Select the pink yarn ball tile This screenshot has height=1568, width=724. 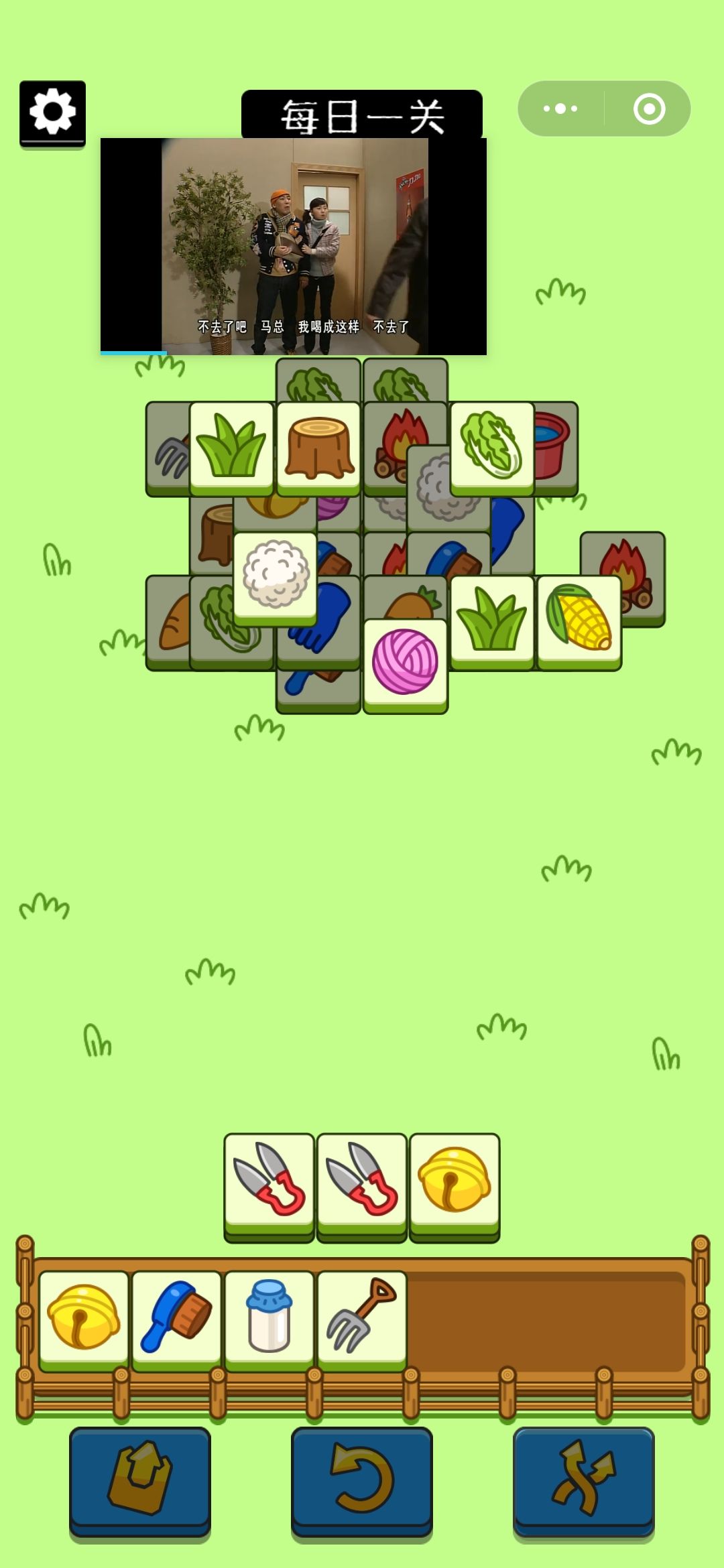pos(405,663)
